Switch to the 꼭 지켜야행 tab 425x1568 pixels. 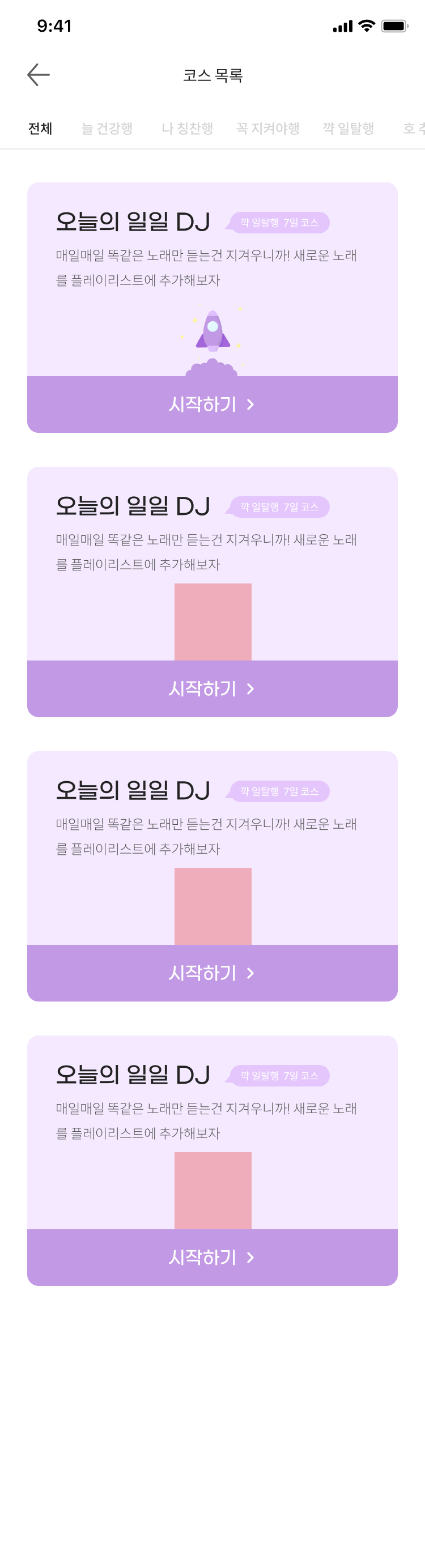pyautogui.click(x=268, y=129)
